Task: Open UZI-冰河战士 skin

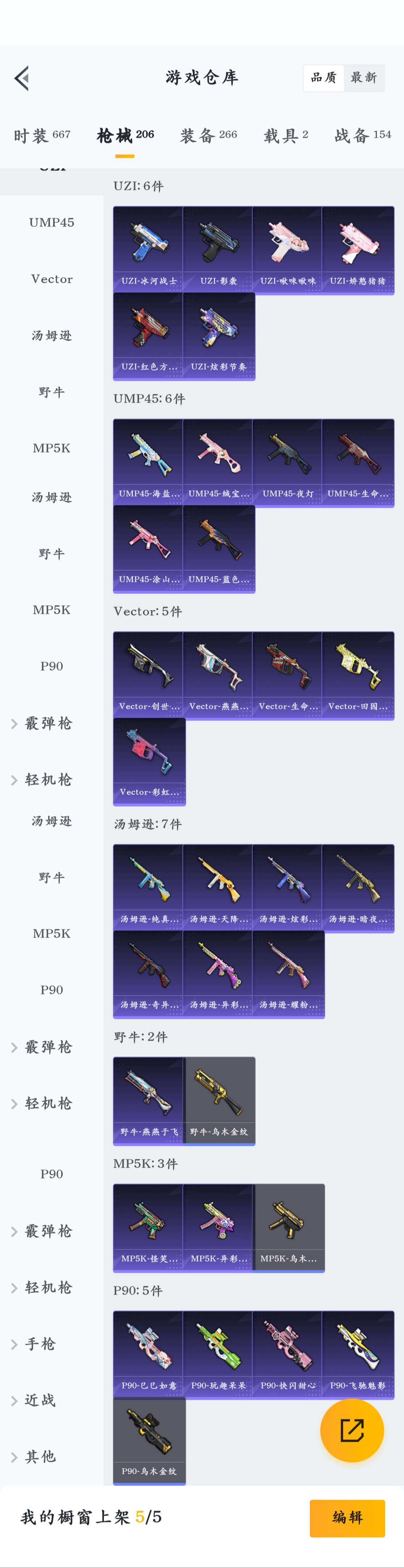Action: coord(148,249)
